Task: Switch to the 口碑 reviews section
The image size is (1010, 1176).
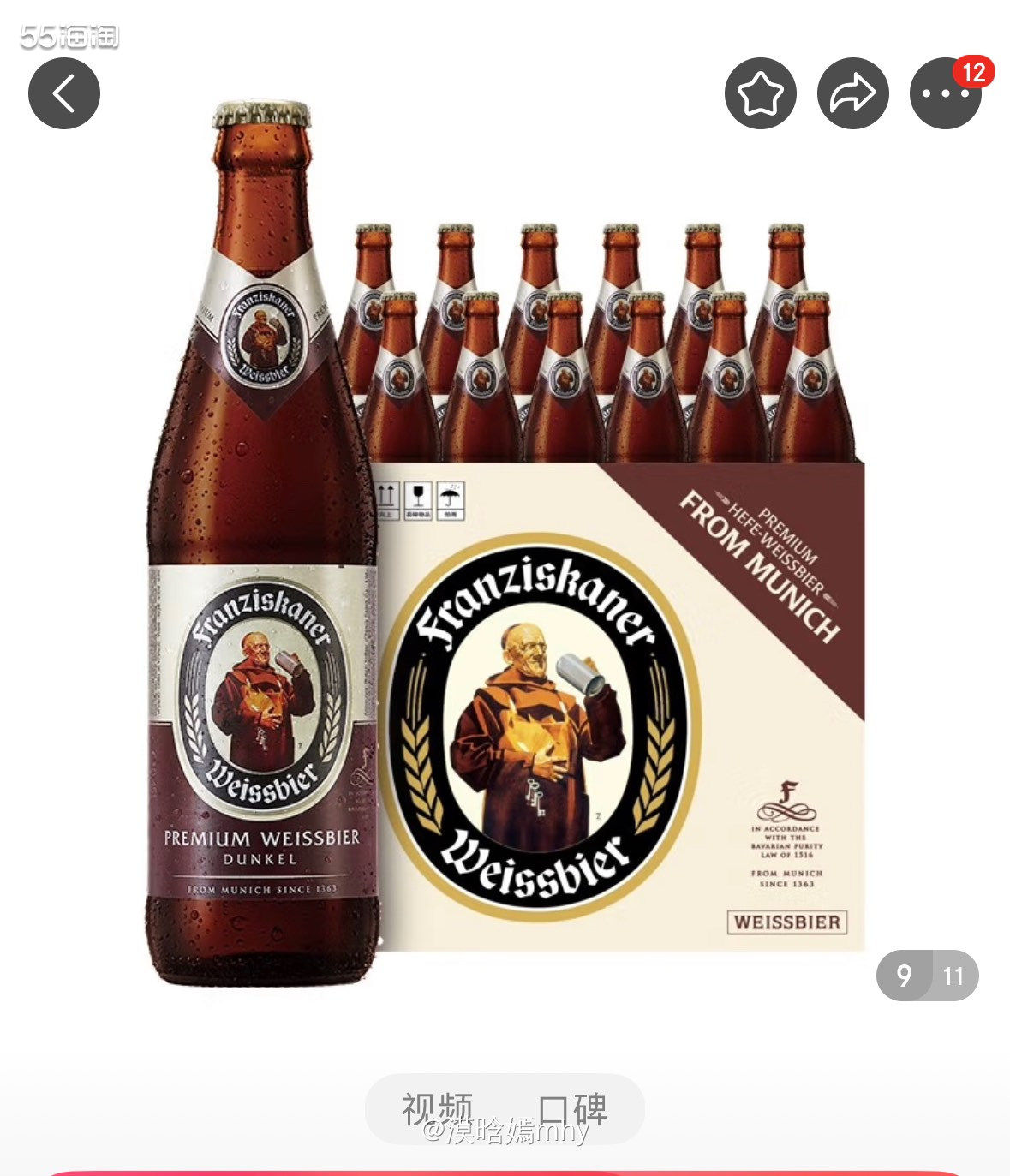Action: point(572,1109)
